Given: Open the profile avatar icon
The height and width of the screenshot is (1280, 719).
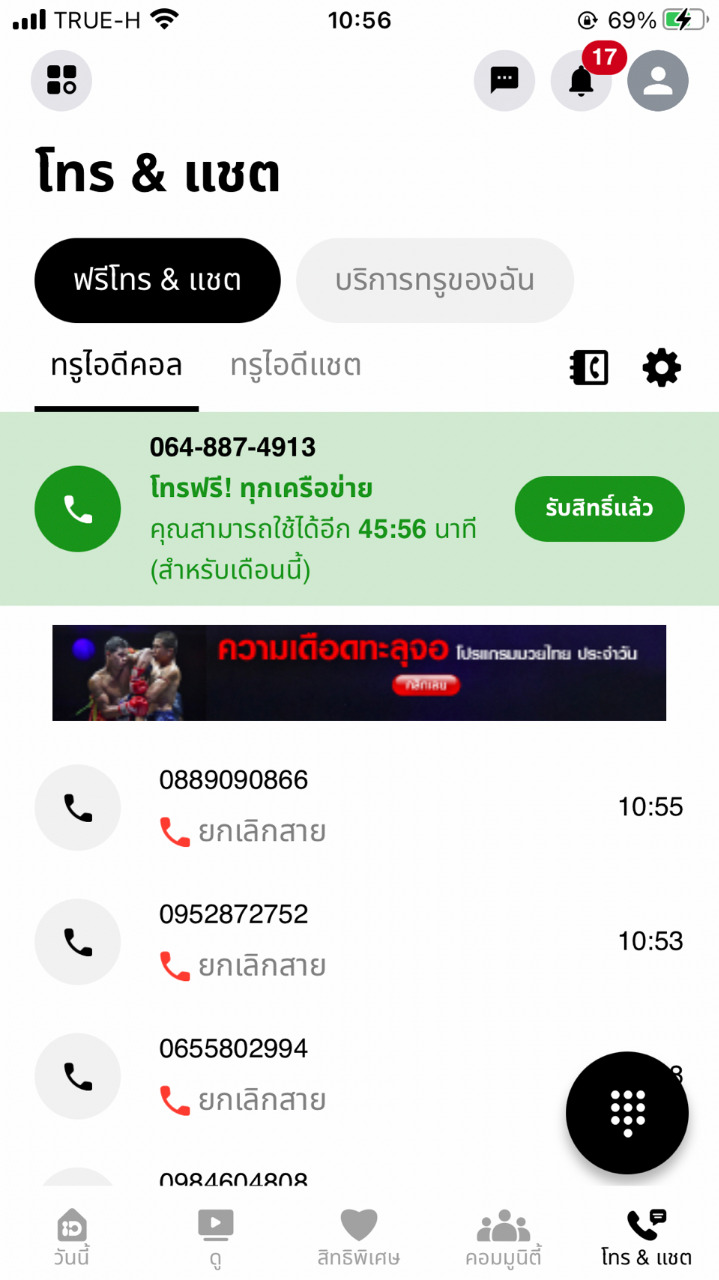Looking at the screenshot, I should pos(657,80).
